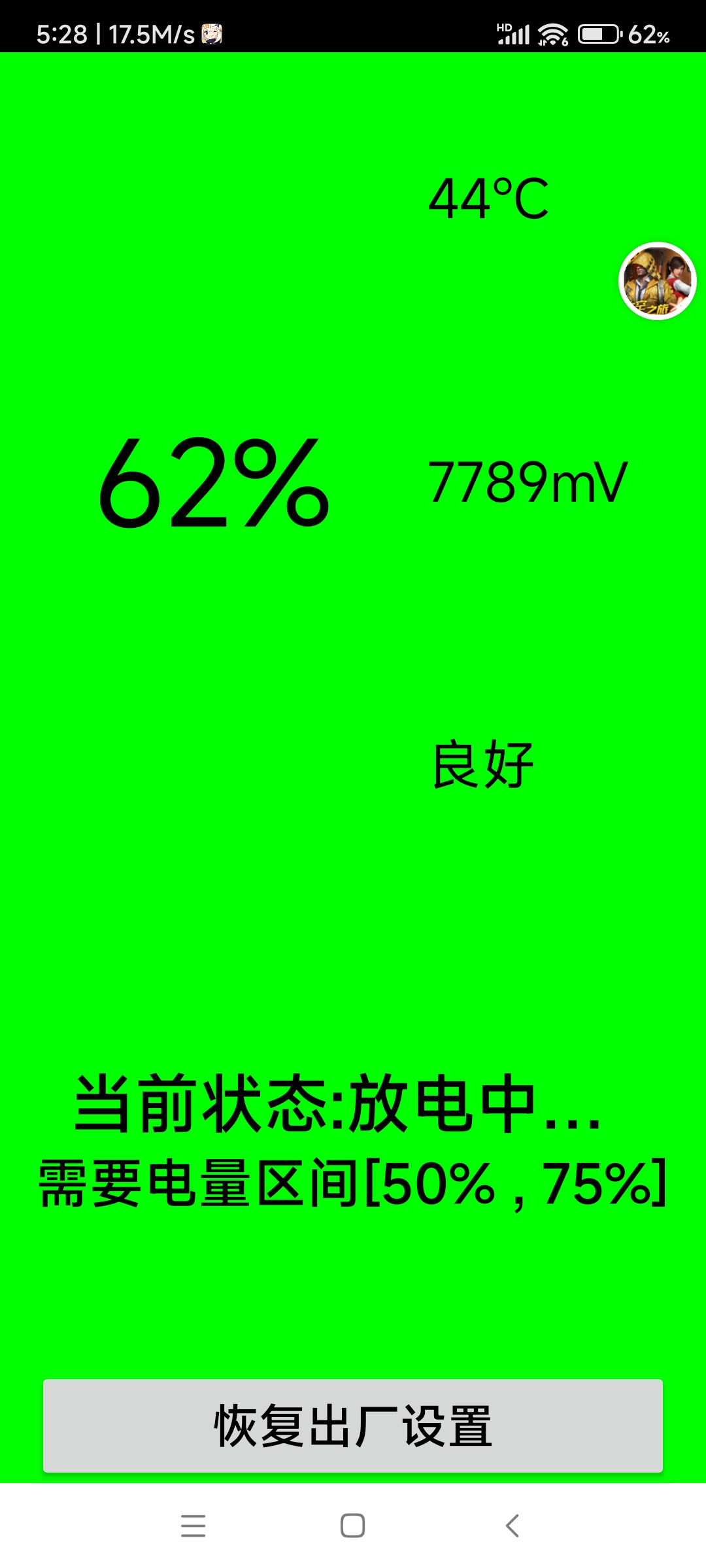Go back using the system back button
The image size is (706, 1568).
click(x=513, y=1526)
